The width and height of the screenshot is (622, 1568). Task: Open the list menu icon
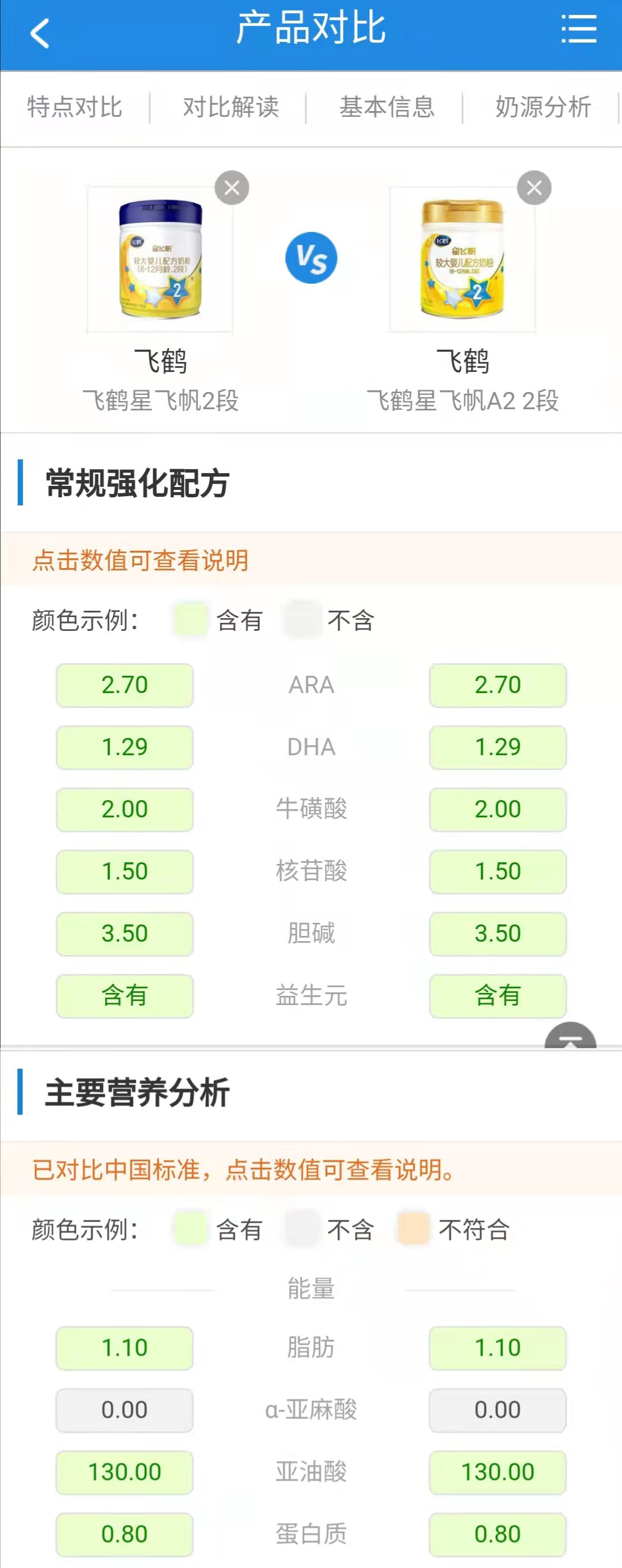[x=578, y=29]
